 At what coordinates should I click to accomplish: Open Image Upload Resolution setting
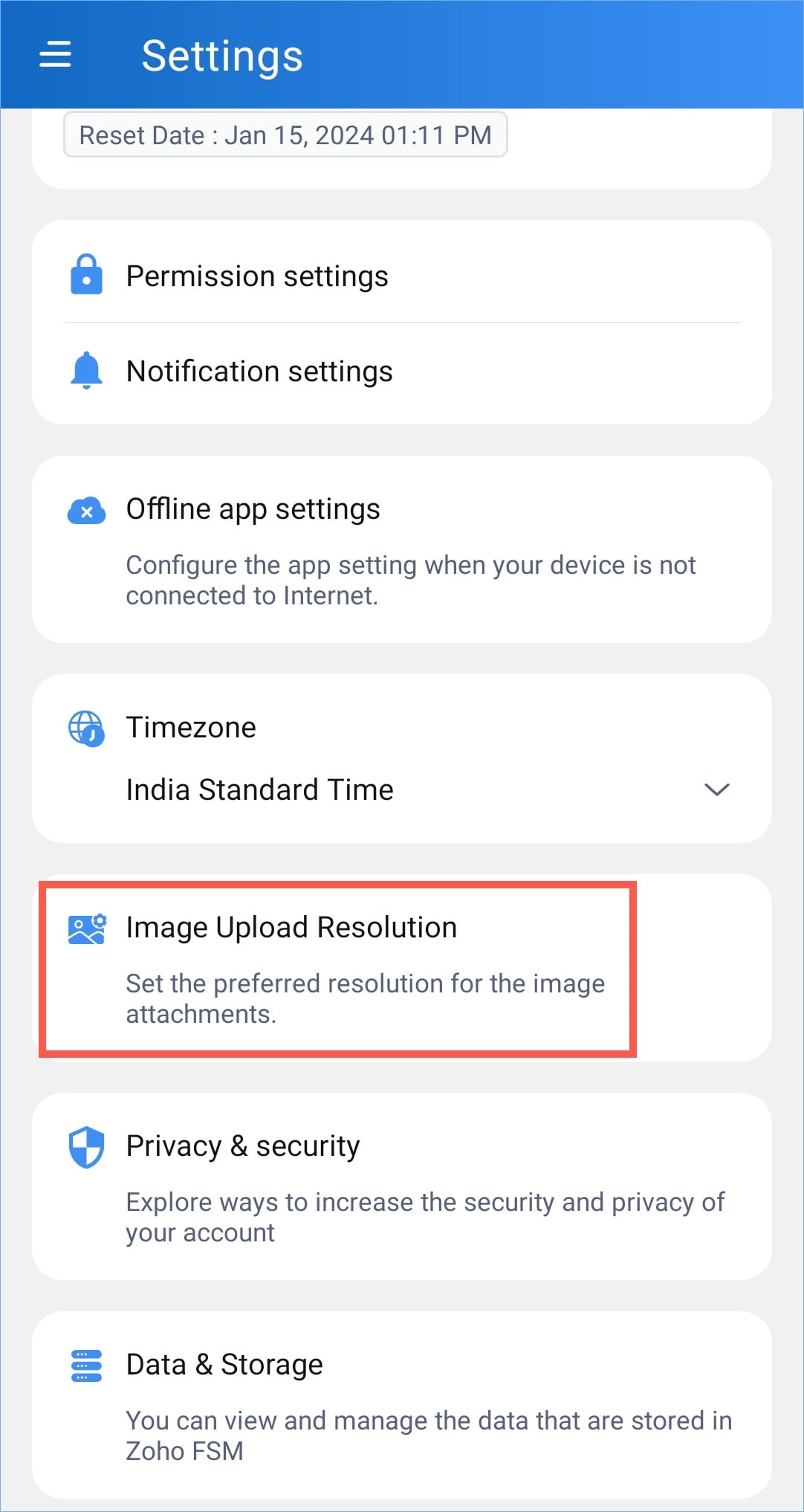[x=291, y=928]
